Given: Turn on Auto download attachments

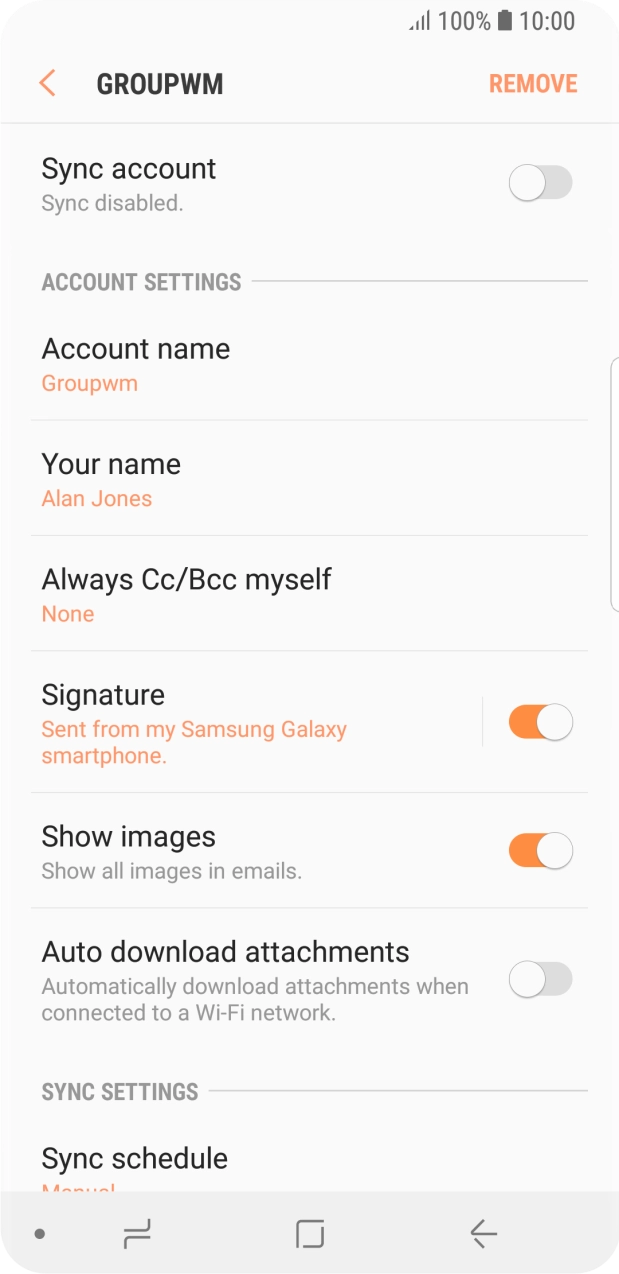Looking at the screenshot, I should [540, 980].
